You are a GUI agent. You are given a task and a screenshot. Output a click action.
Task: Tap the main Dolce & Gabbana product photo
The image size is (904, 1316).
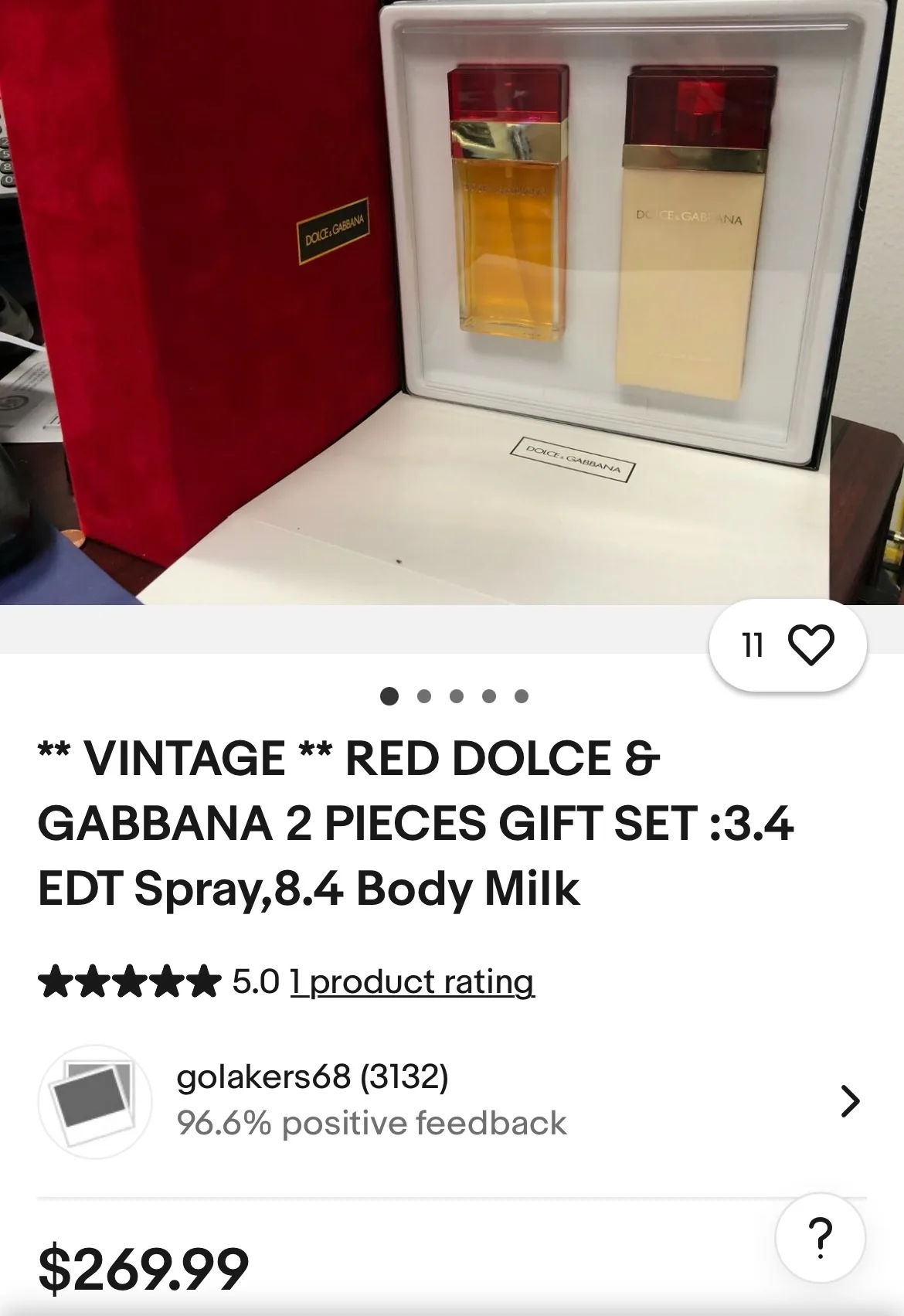pyautogui.click(x=452, y=301)
